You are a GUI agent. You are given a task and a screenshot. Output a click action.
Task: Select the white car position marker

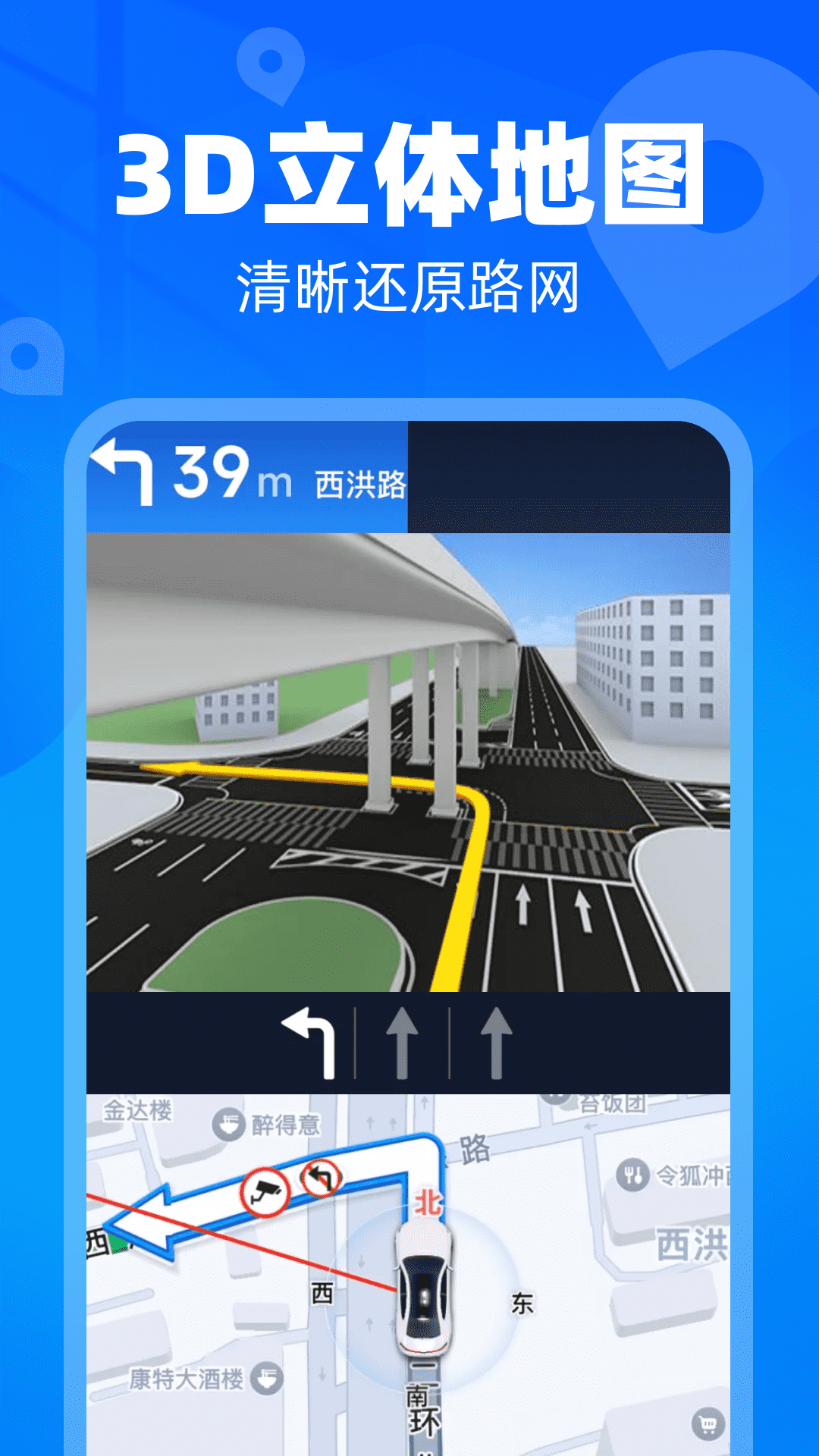tap(423, 1288)
